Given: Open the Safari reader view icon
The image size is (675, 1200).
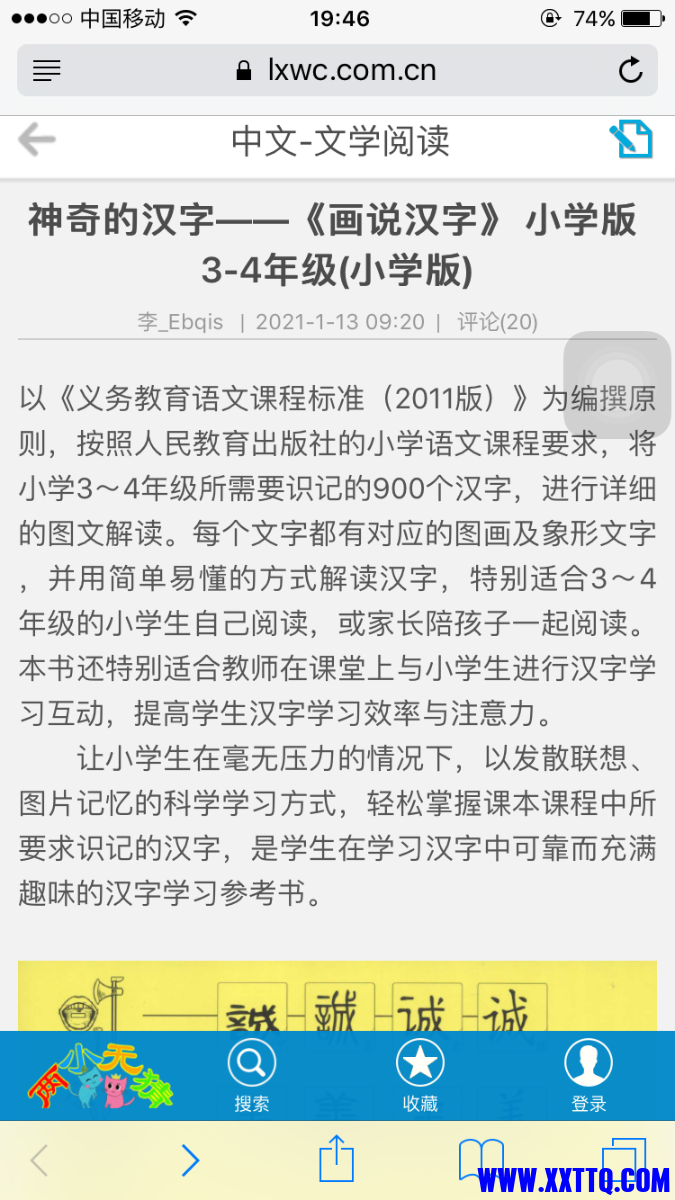Looking at the screenshot, I should 47,71.
